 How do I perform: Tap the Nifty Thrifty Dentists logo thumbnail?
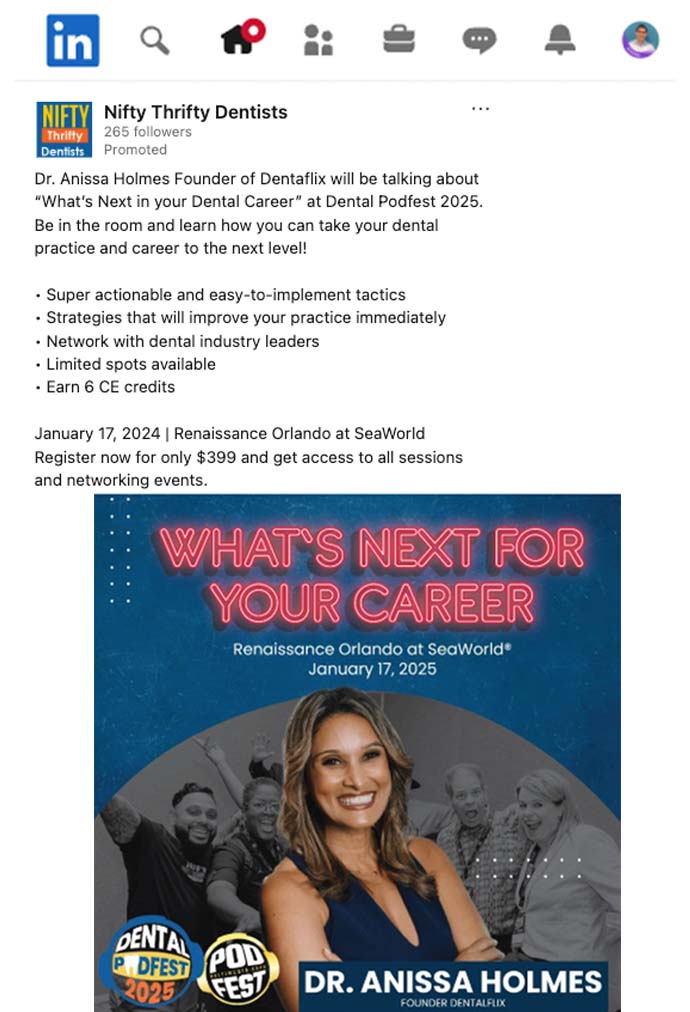(64, 129)
